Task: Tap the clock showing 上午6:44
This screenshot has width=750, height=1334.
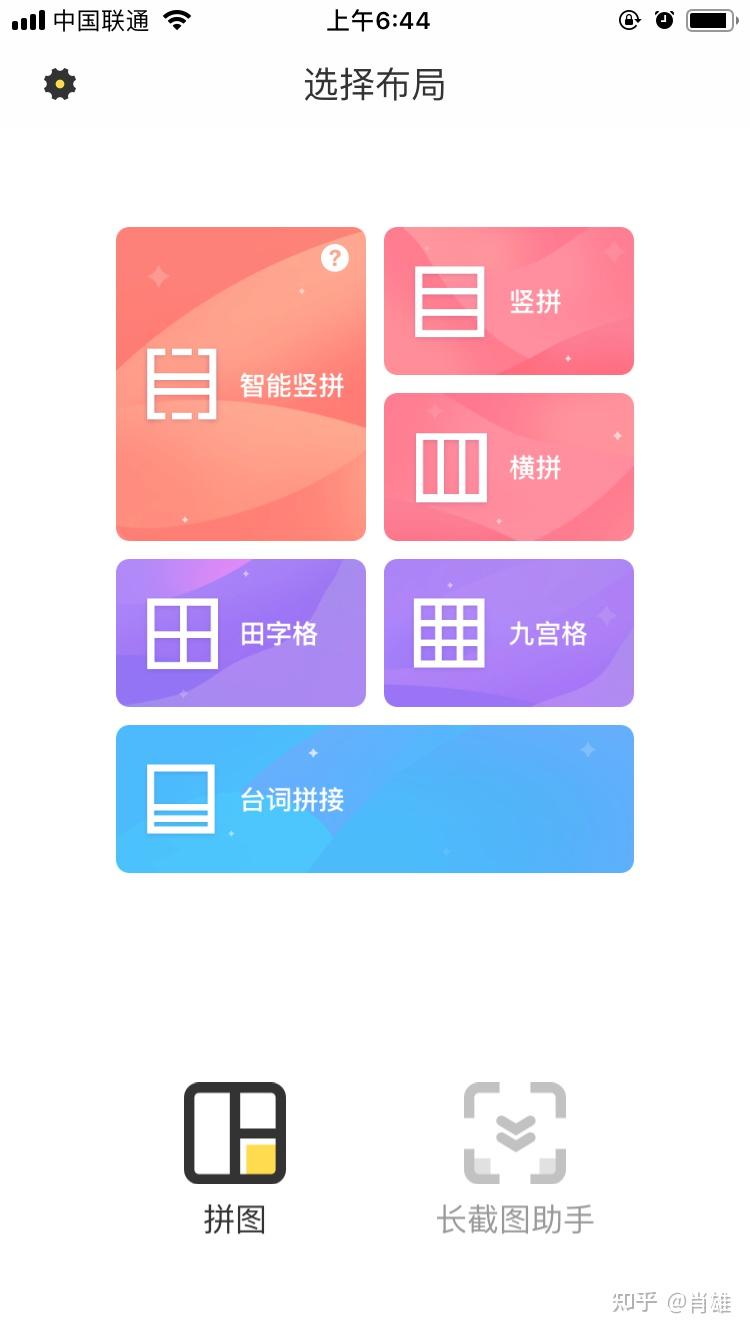Action: click(379, 19)
